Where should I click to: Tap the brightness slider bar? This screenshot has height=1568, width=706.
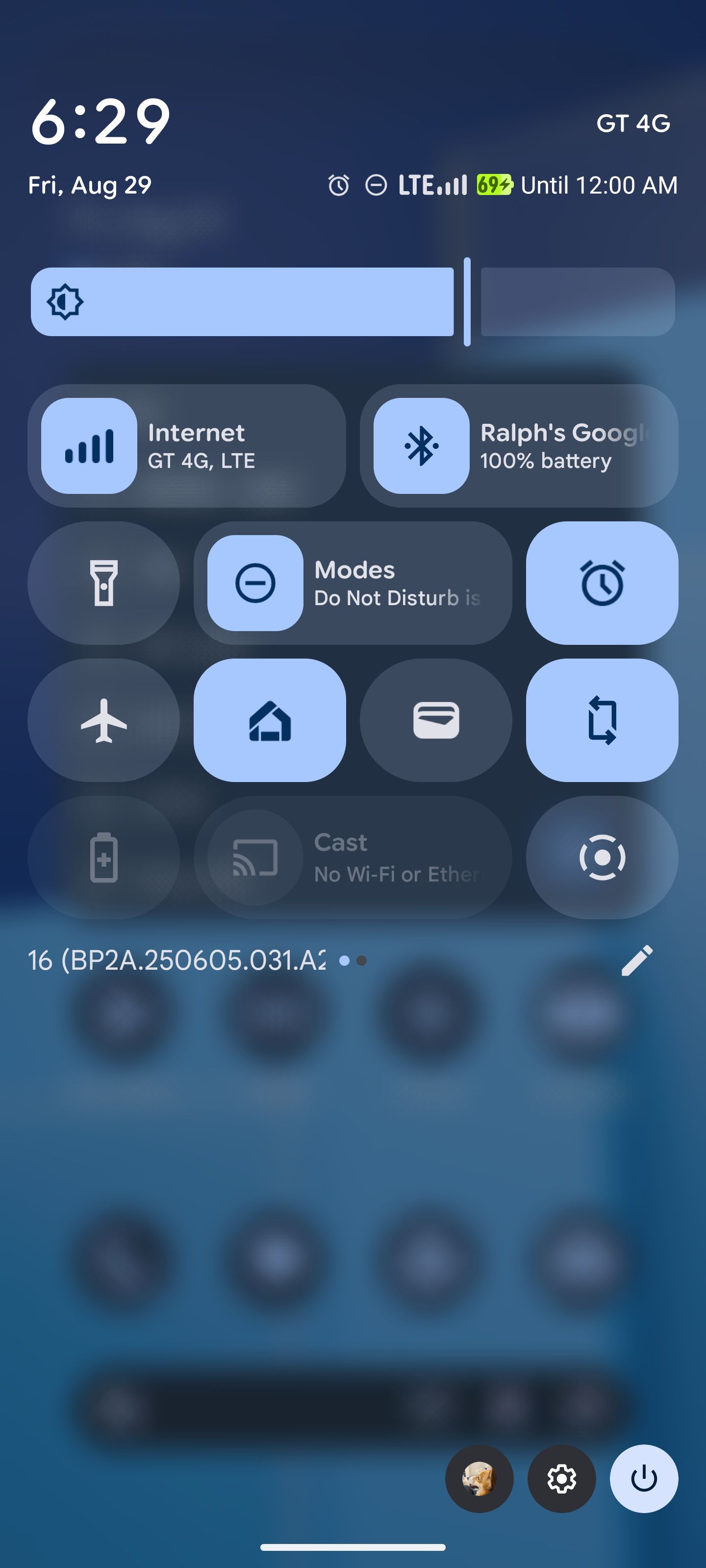(353, 302)
